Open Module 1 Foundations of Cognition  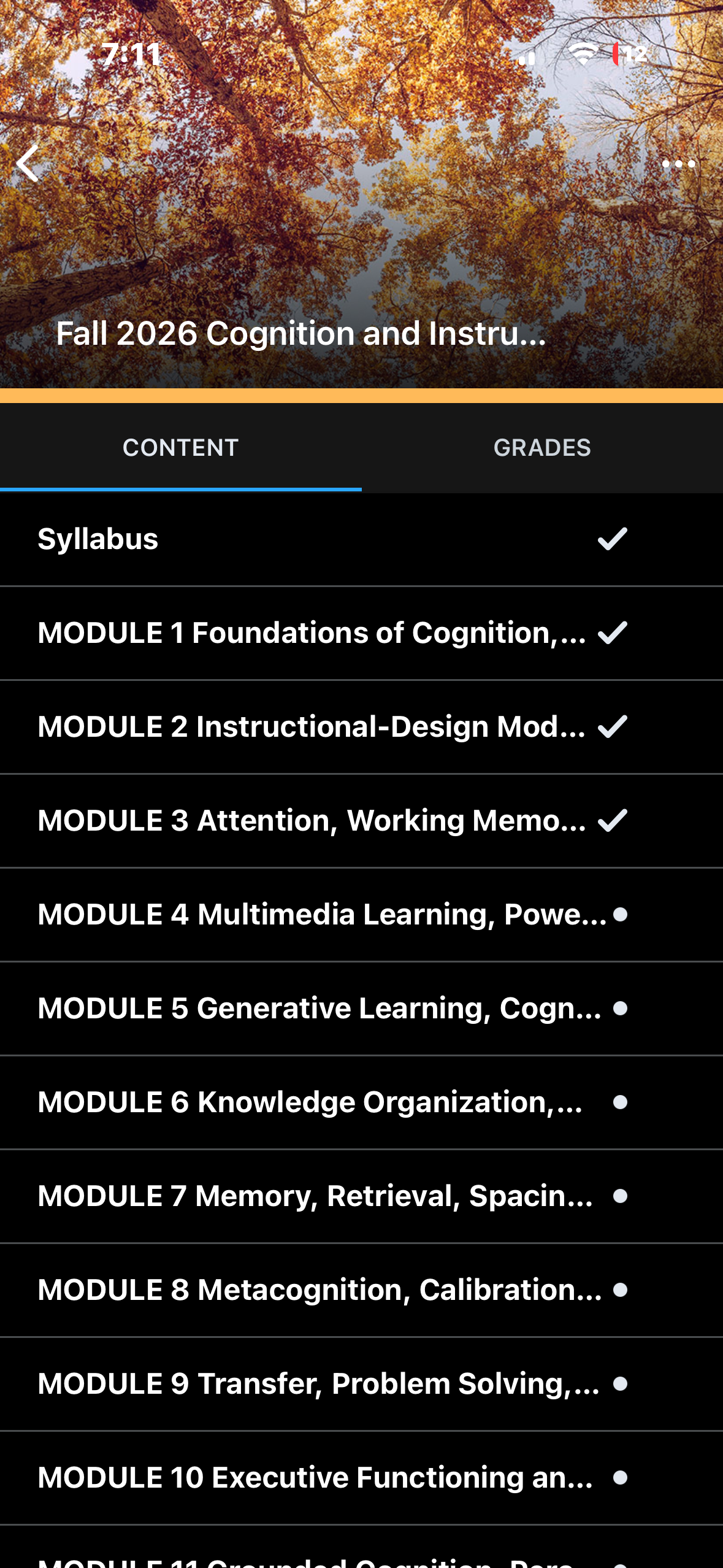(x=361, y=633)
